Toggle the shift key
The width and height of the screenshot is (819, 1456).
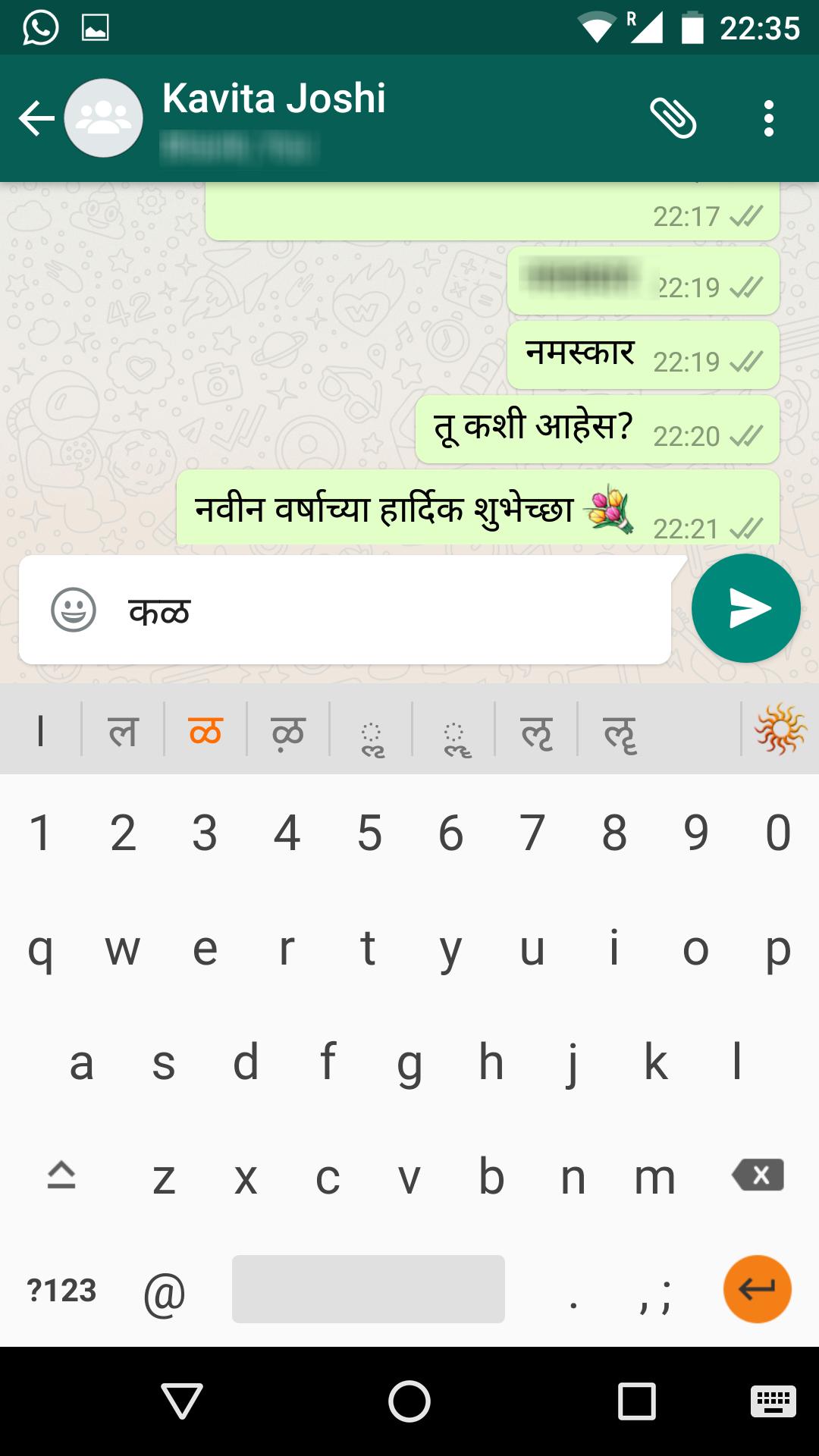(x=61, y=1175)
